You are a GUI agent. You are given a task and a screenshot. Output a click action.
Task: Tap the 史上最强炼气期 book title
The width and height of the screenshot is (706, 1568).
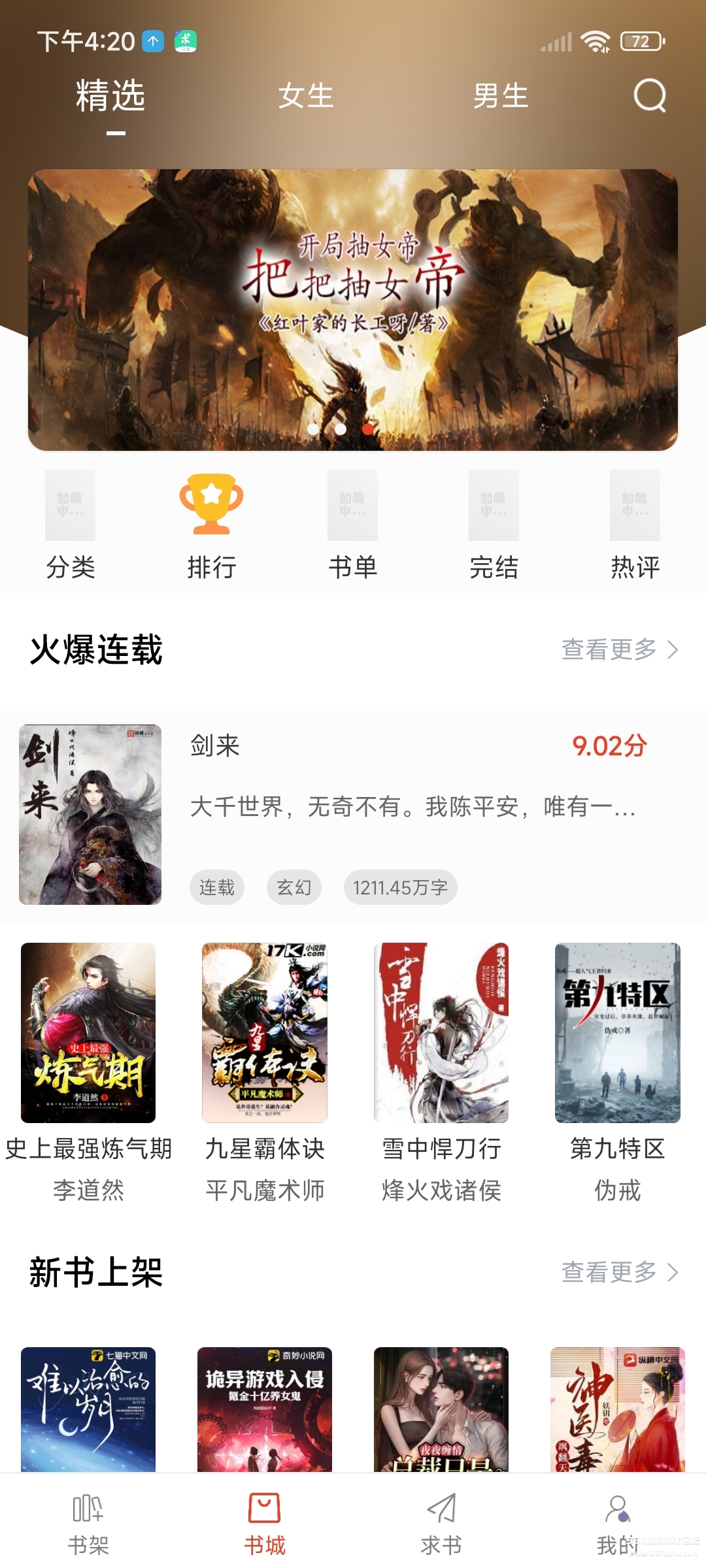(90, 1148)
